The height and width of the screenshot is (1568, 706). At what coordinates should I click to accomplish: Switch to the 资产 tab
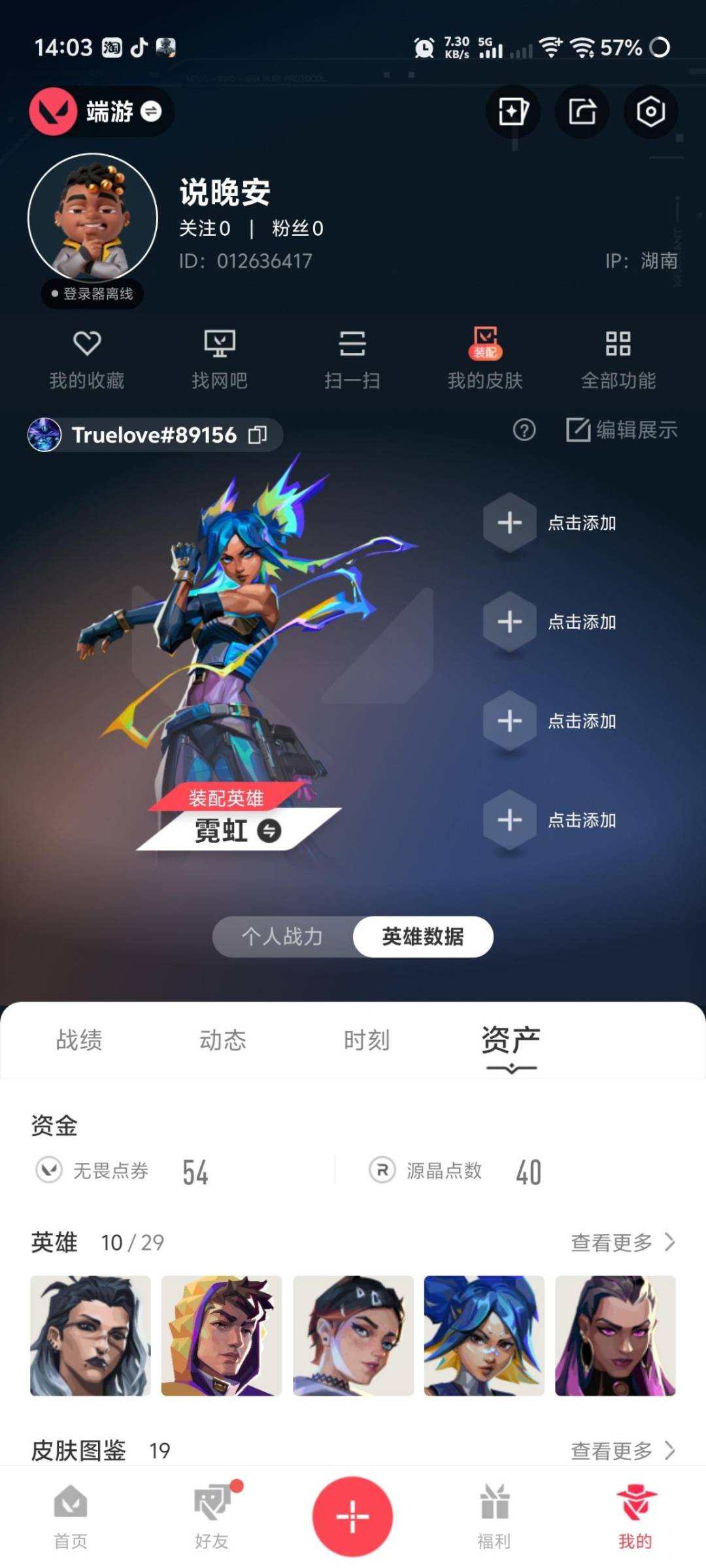point(511,1040)
